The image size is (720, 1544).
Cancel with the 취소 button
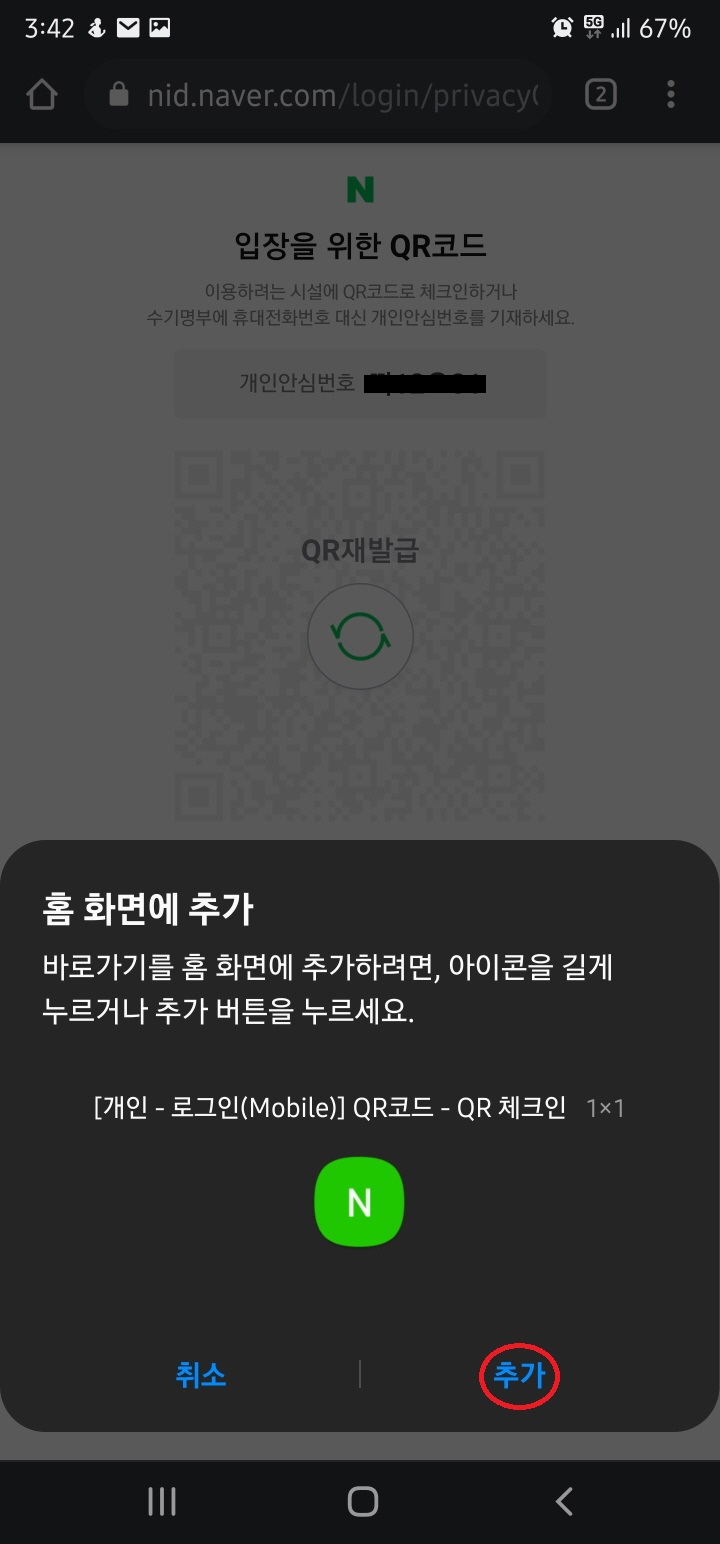coord(201,1375)
